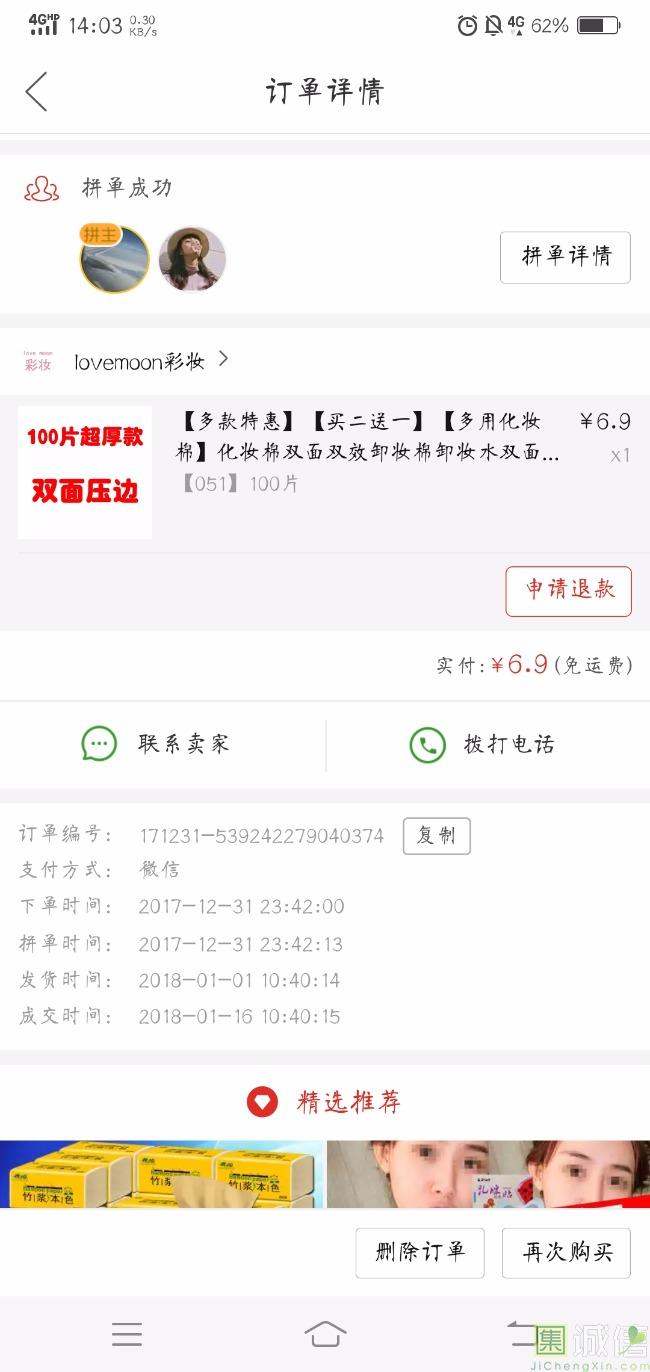Open the 拼单详情 group details
The height and width of the screenshot is (1372, 650).
(x=565, y=257)
